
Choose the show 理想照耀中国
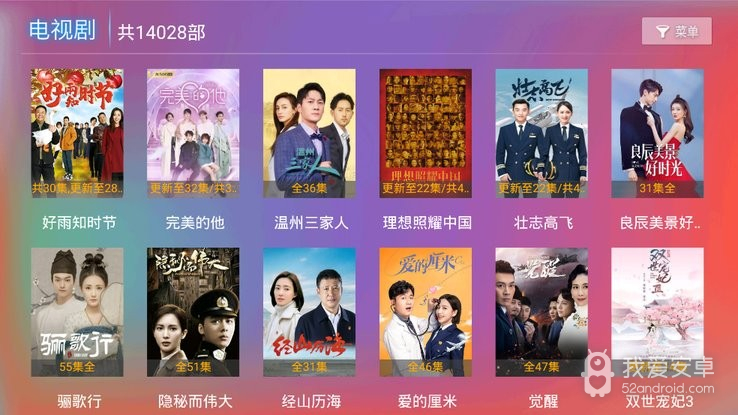coord(426,133)
